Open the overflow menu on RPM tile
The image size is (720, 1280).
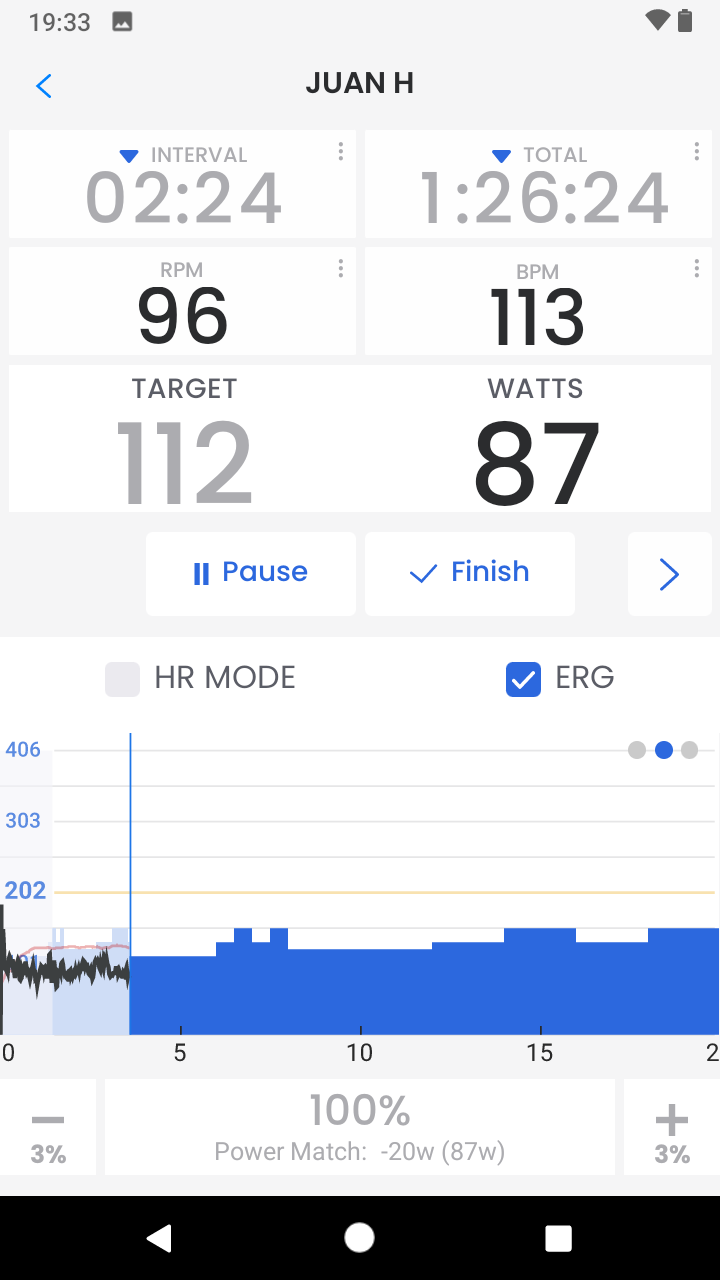click(x=341, y=268)
